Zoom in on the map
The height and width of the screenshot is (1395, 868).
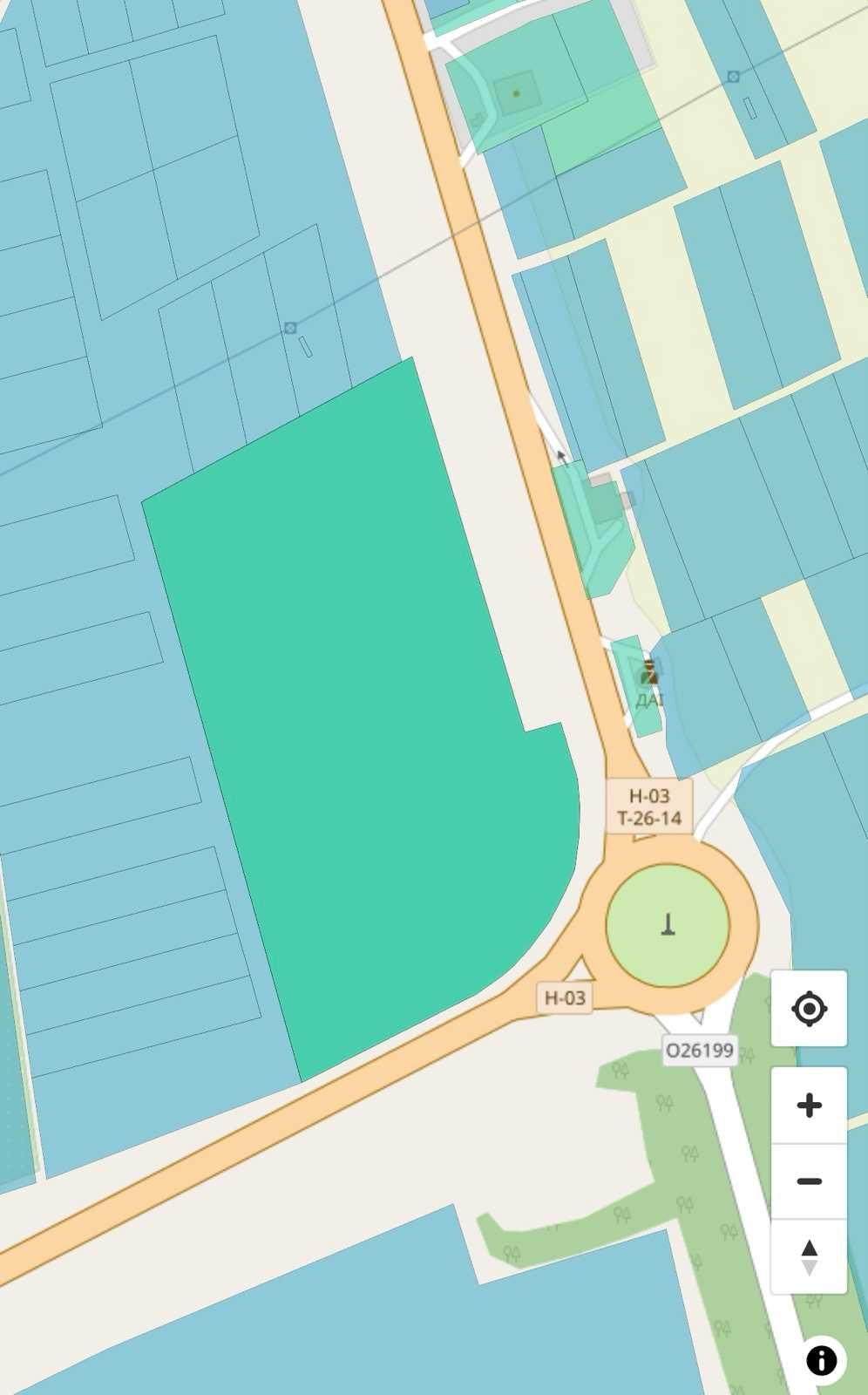click(809, 1106)
